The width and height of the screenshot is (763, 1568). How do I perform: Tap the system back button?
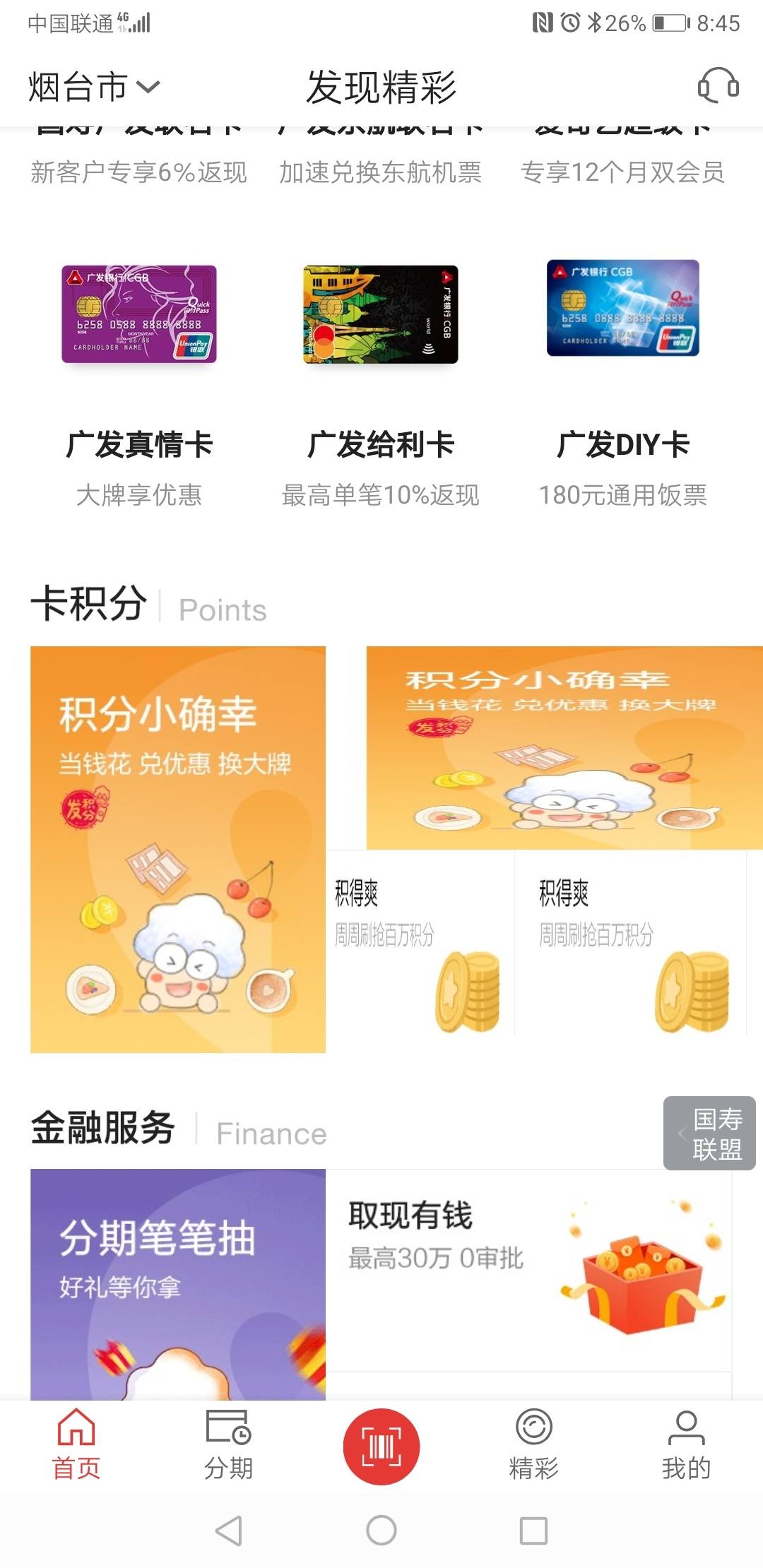[228, 1531]
